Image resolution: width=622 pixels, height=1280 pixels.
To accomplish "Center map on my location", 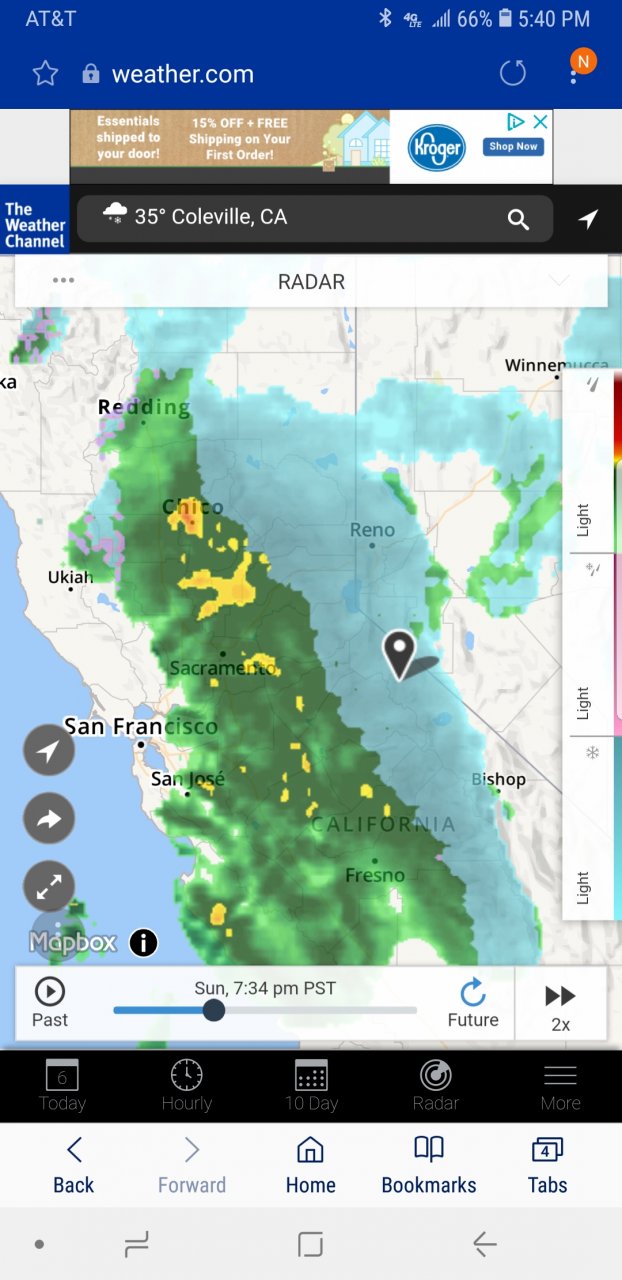I will click(49, 750).
